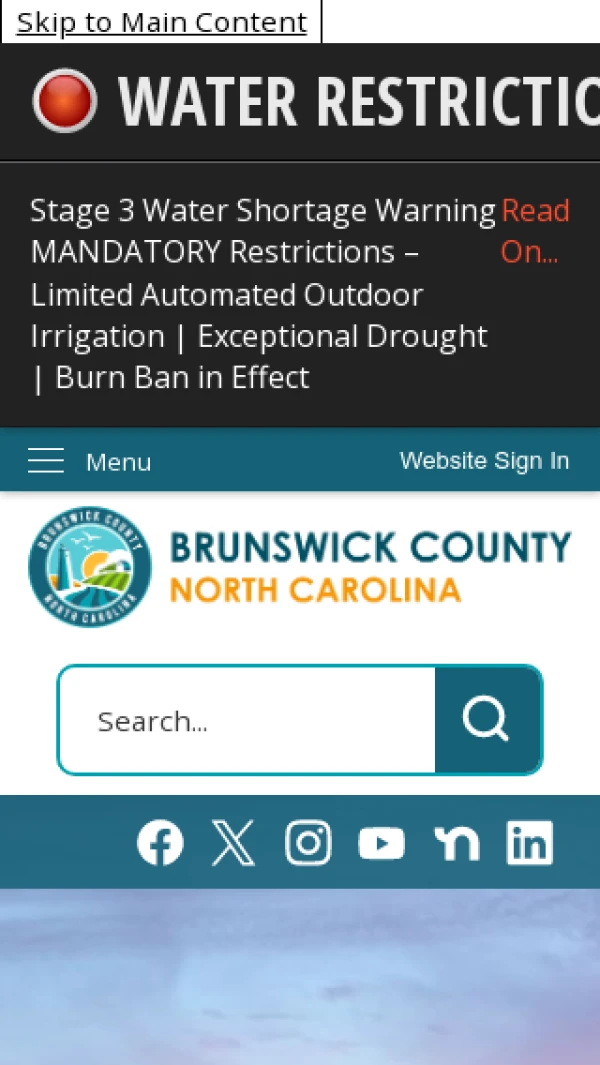Tap Website Sign In
The height and width of the screenshot is (1065, 600).
(x=484, y=461)
